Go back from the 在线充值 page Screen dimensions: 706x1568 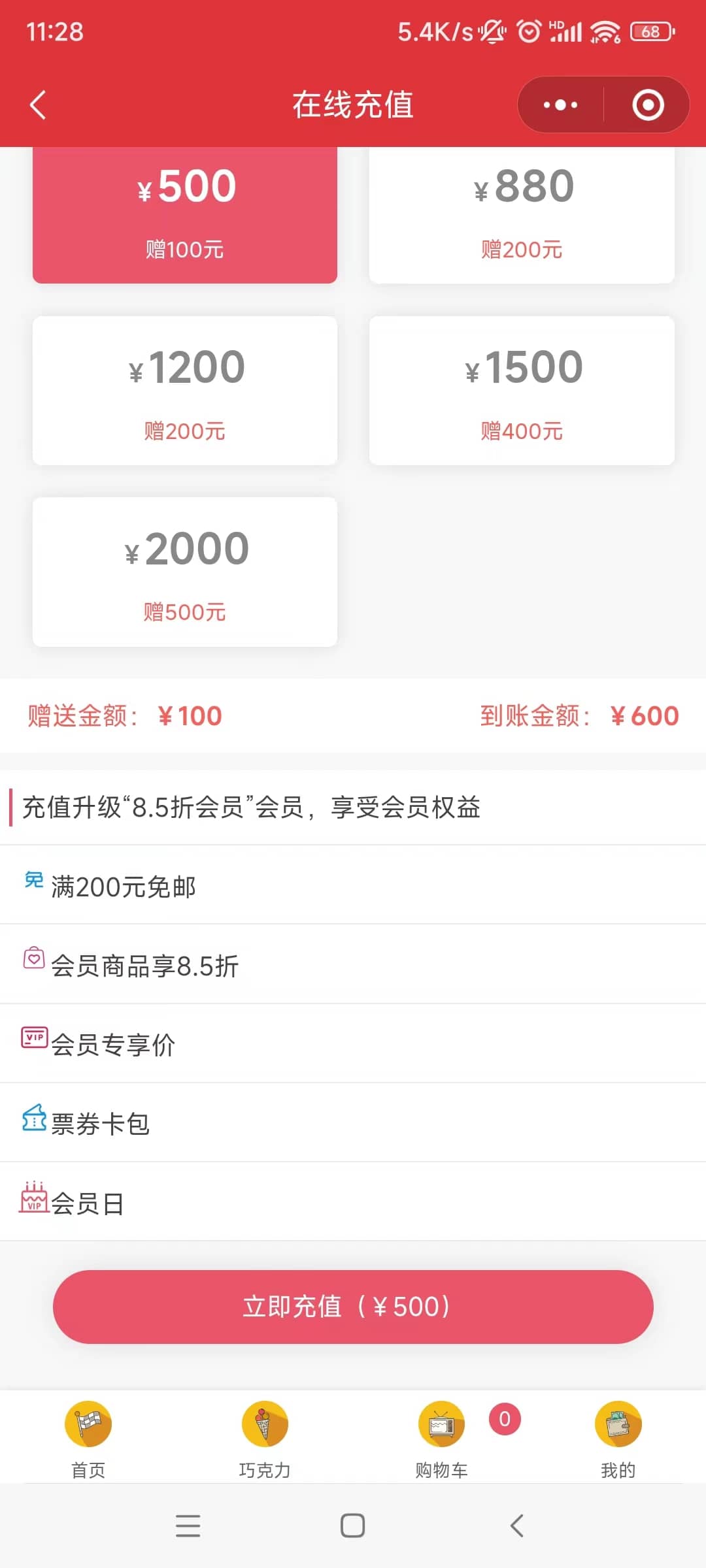pyautogui.click(x=39, y=105)
